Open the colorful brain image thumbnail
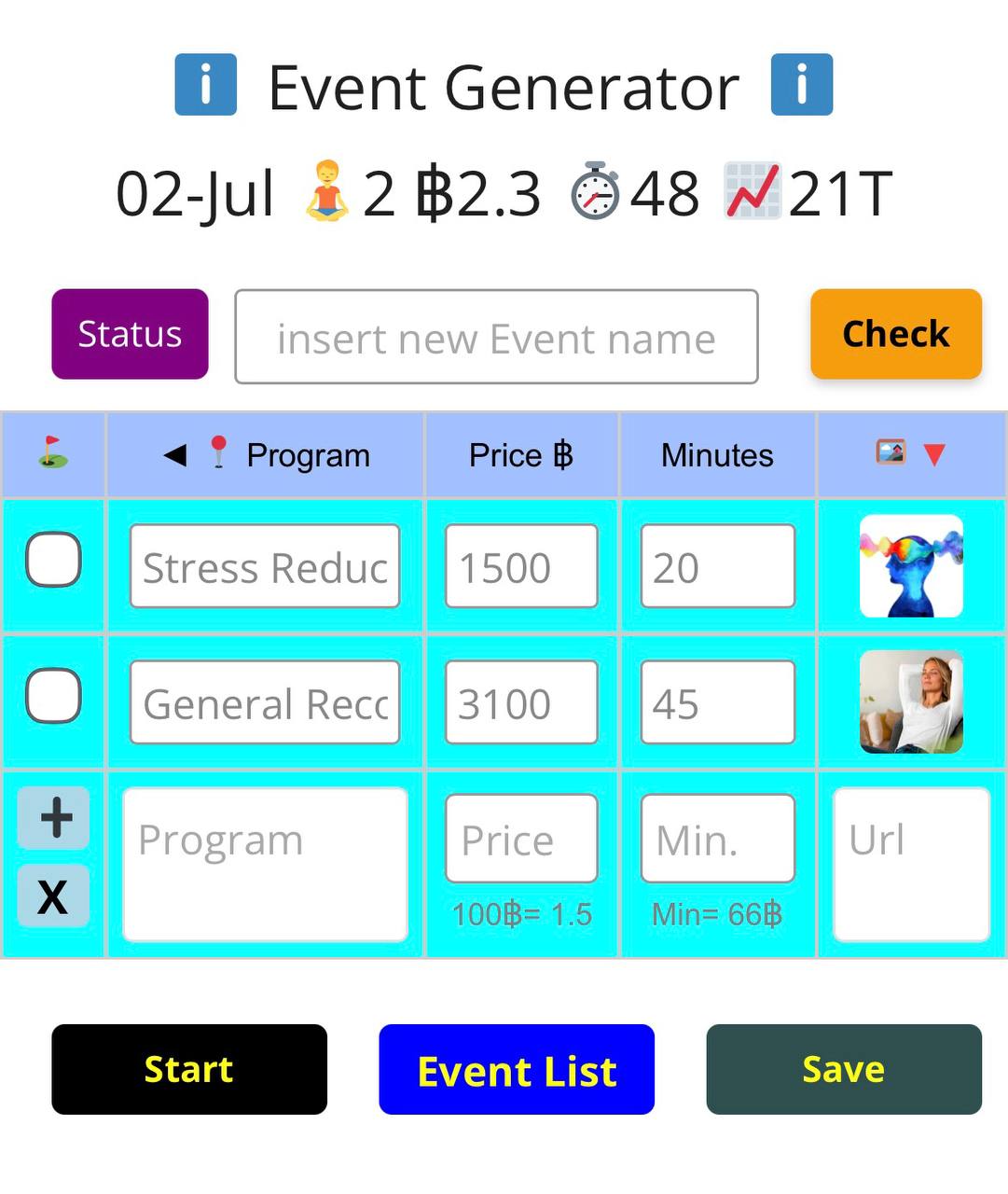 [911, 566]
